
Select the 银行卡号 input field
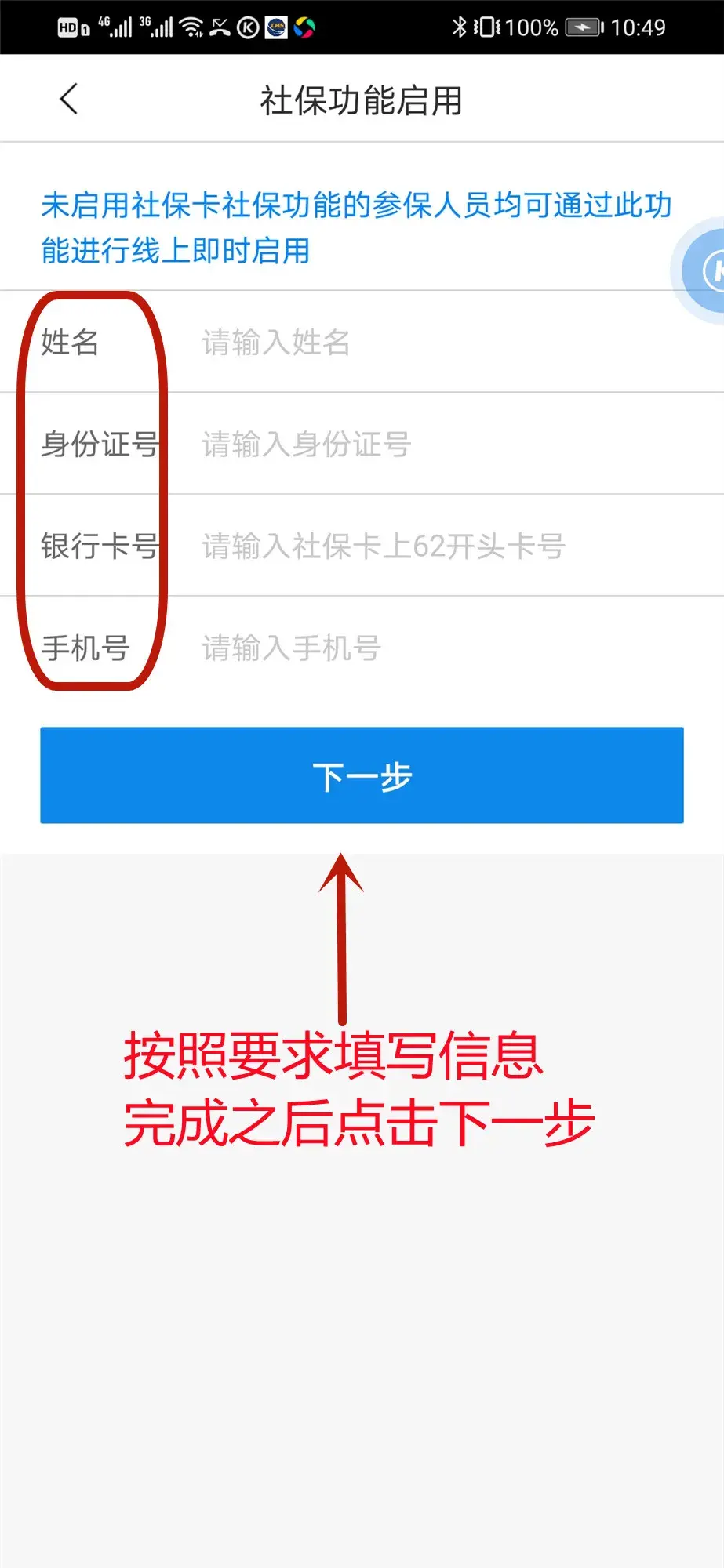point(439,546)
